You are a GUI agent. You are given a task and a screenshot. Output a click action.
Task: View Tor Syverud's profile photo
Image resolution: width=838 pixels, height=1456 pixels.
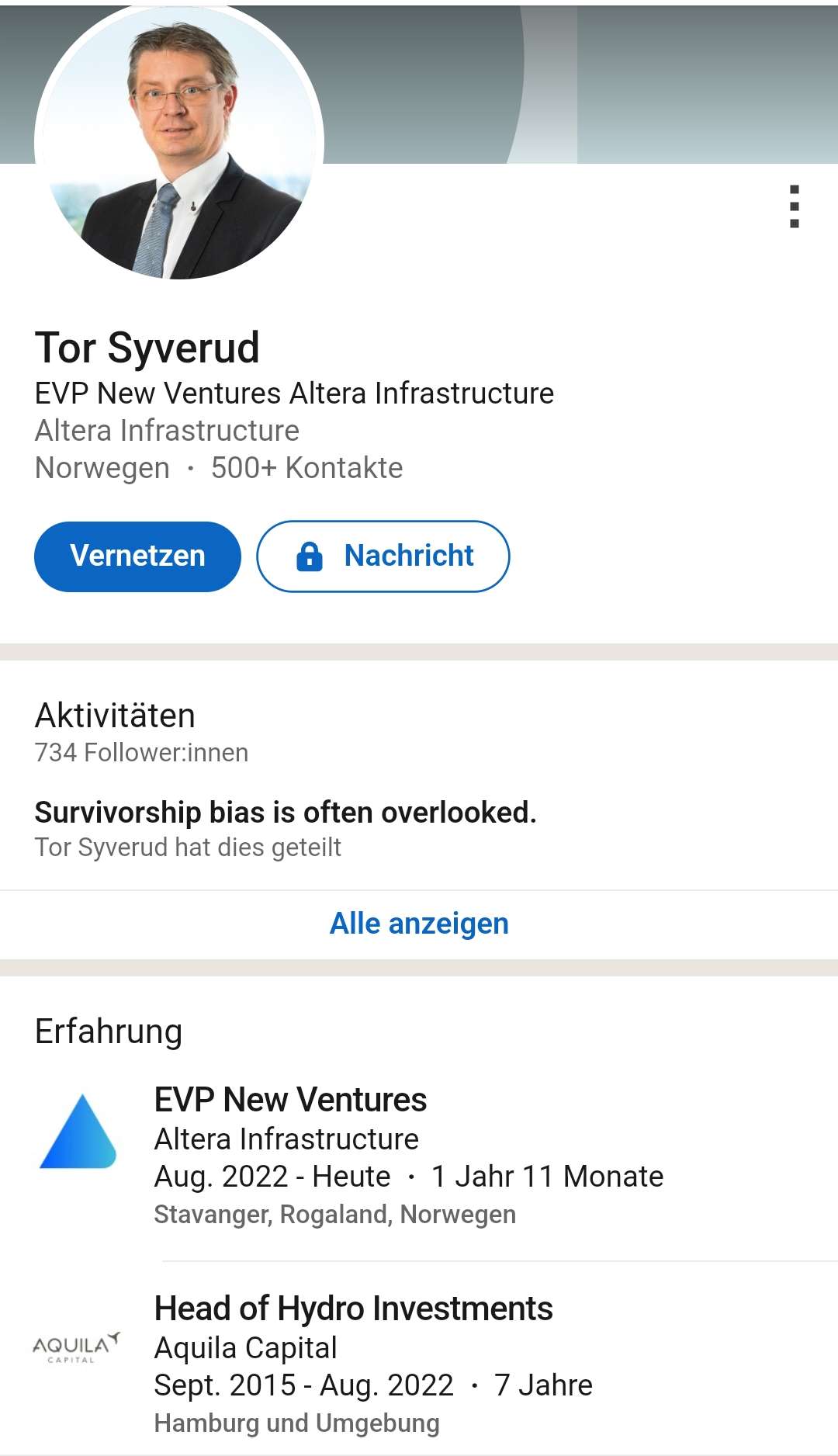(179, 144)
